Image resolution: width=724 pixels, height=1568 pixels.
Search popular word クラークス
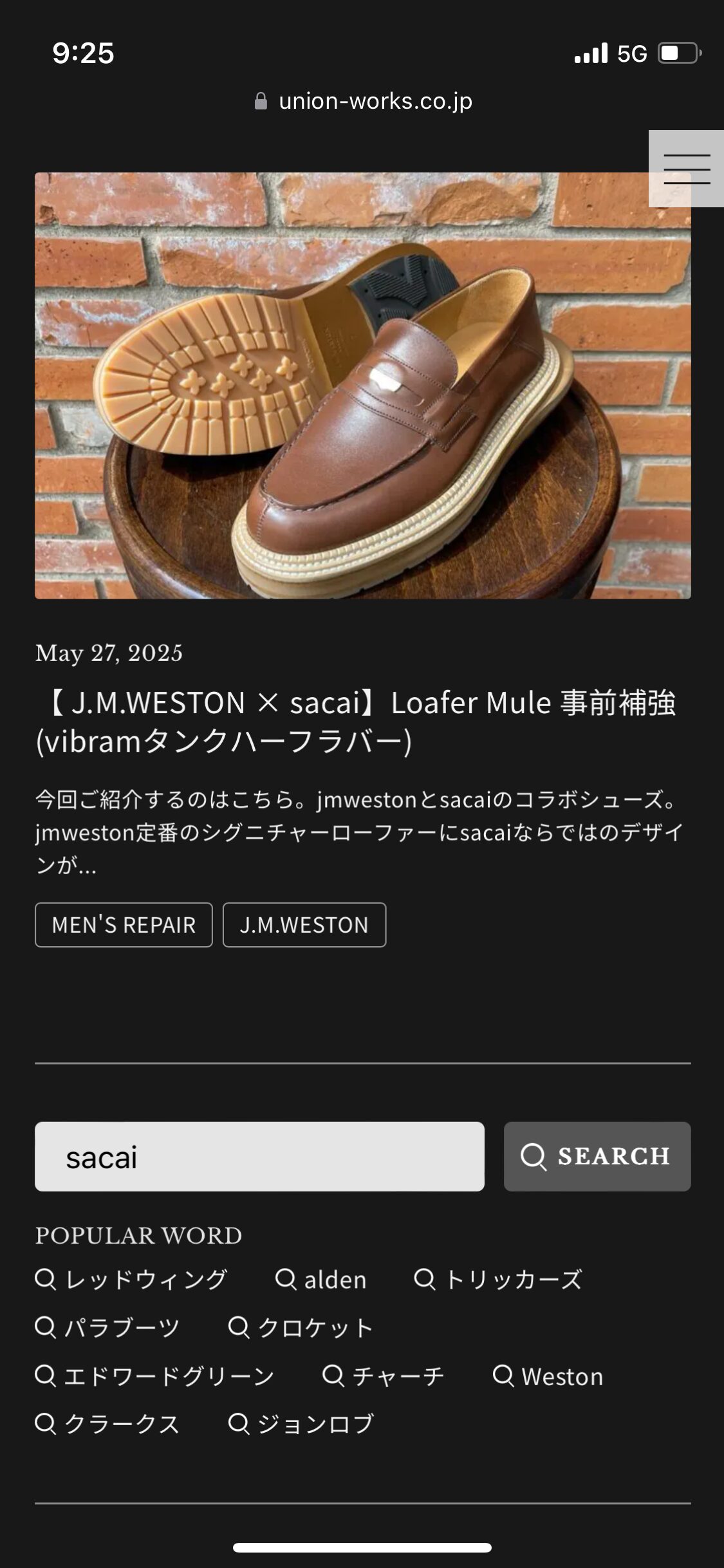pos(107,1424)
